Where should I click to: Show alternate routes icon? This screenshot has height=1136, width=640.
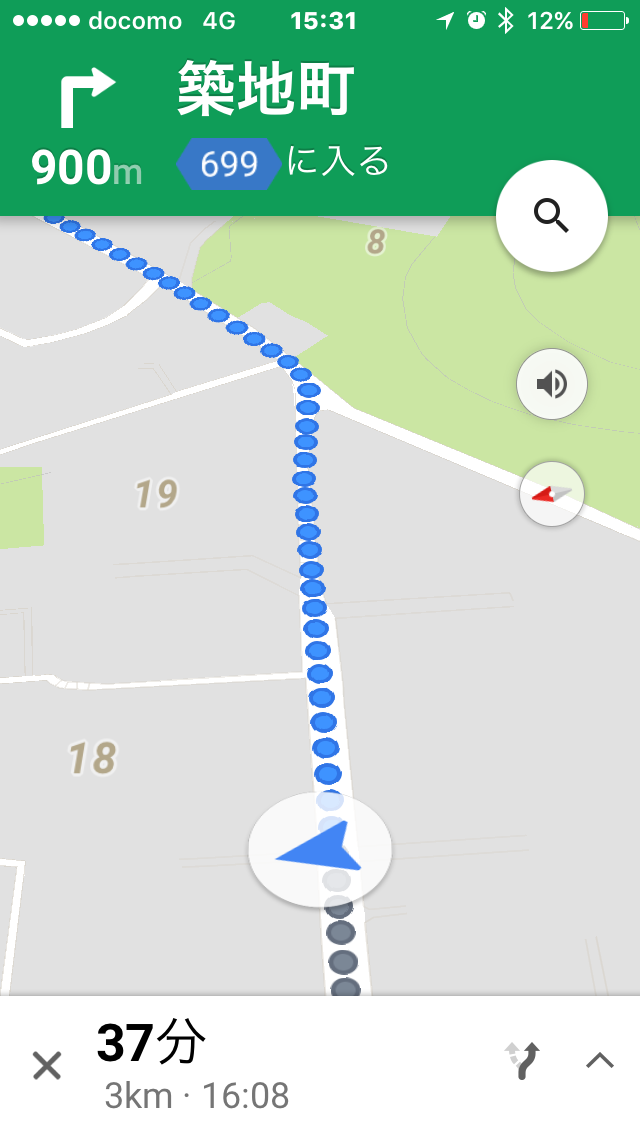pyautogui.click(x=521, y=1062)
